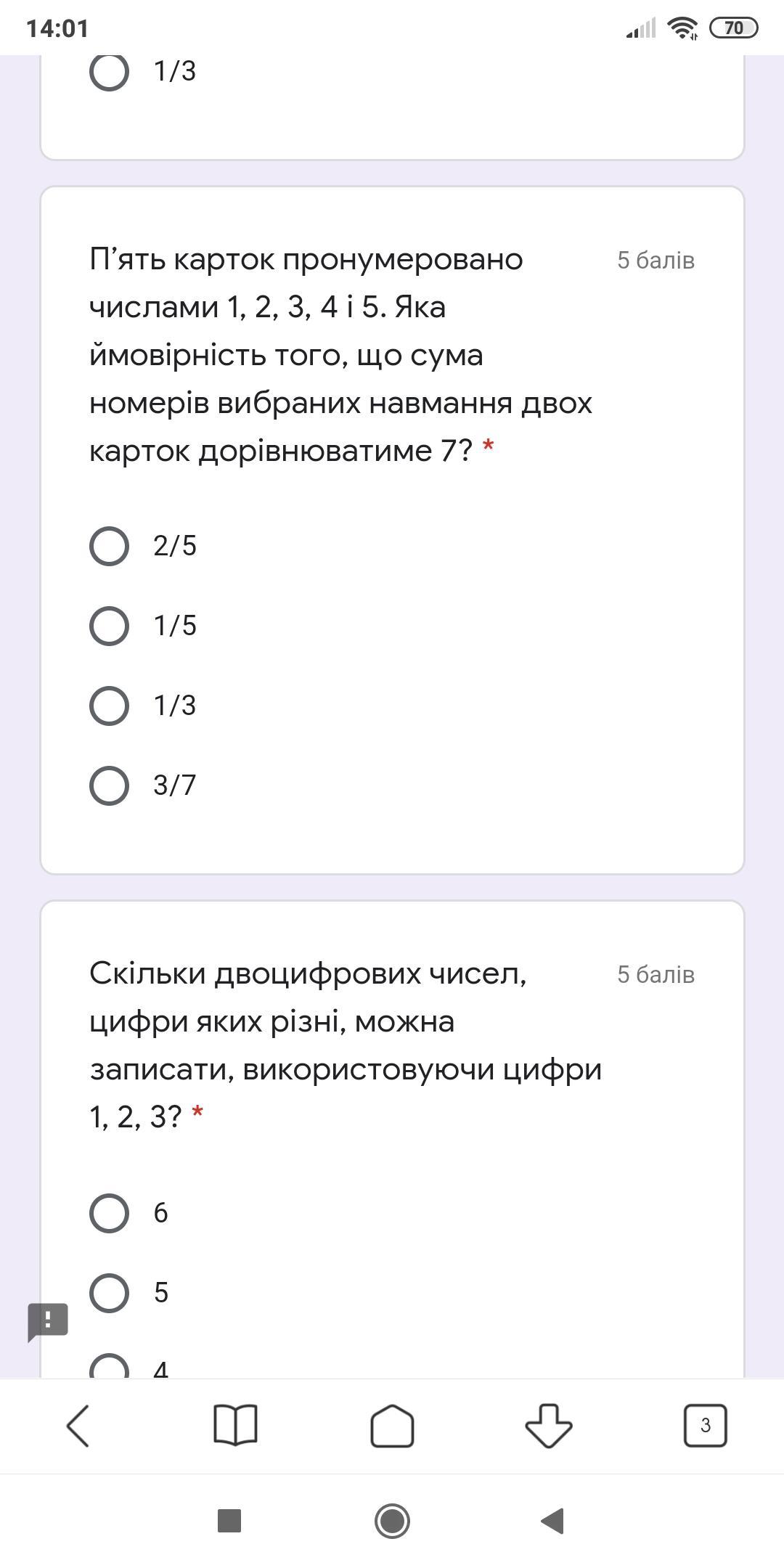784x1568 pixels.
Task: Tap the system home circle button
Action: pos(392,1521)
